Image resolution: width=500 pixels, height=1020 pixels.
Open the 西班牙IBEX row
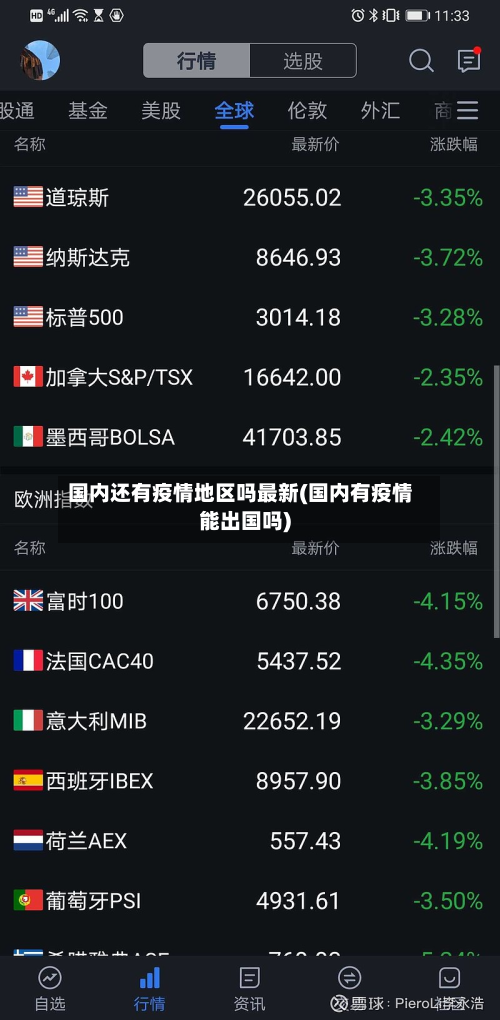click(x=250, y=781)
